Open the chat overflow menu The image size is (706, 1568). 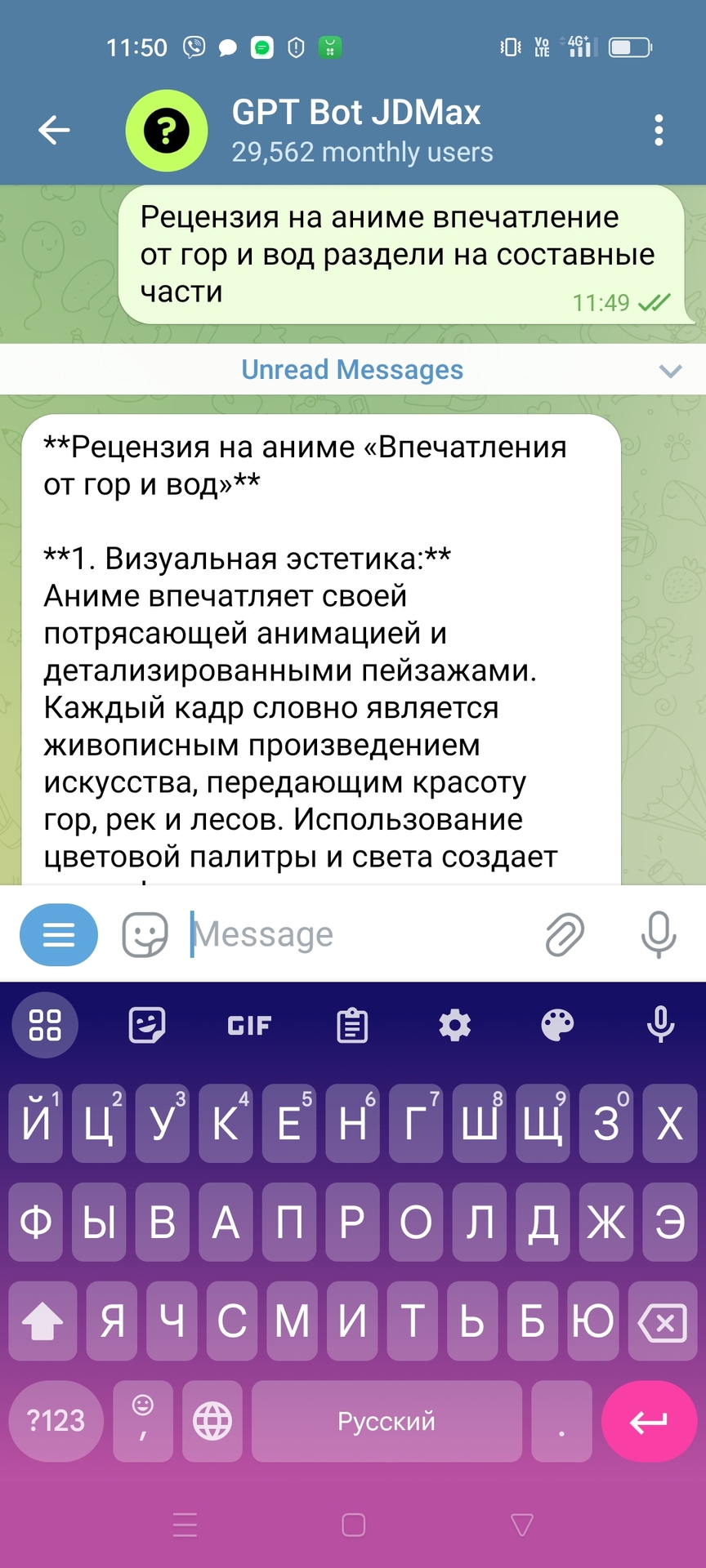coord(659,131)
